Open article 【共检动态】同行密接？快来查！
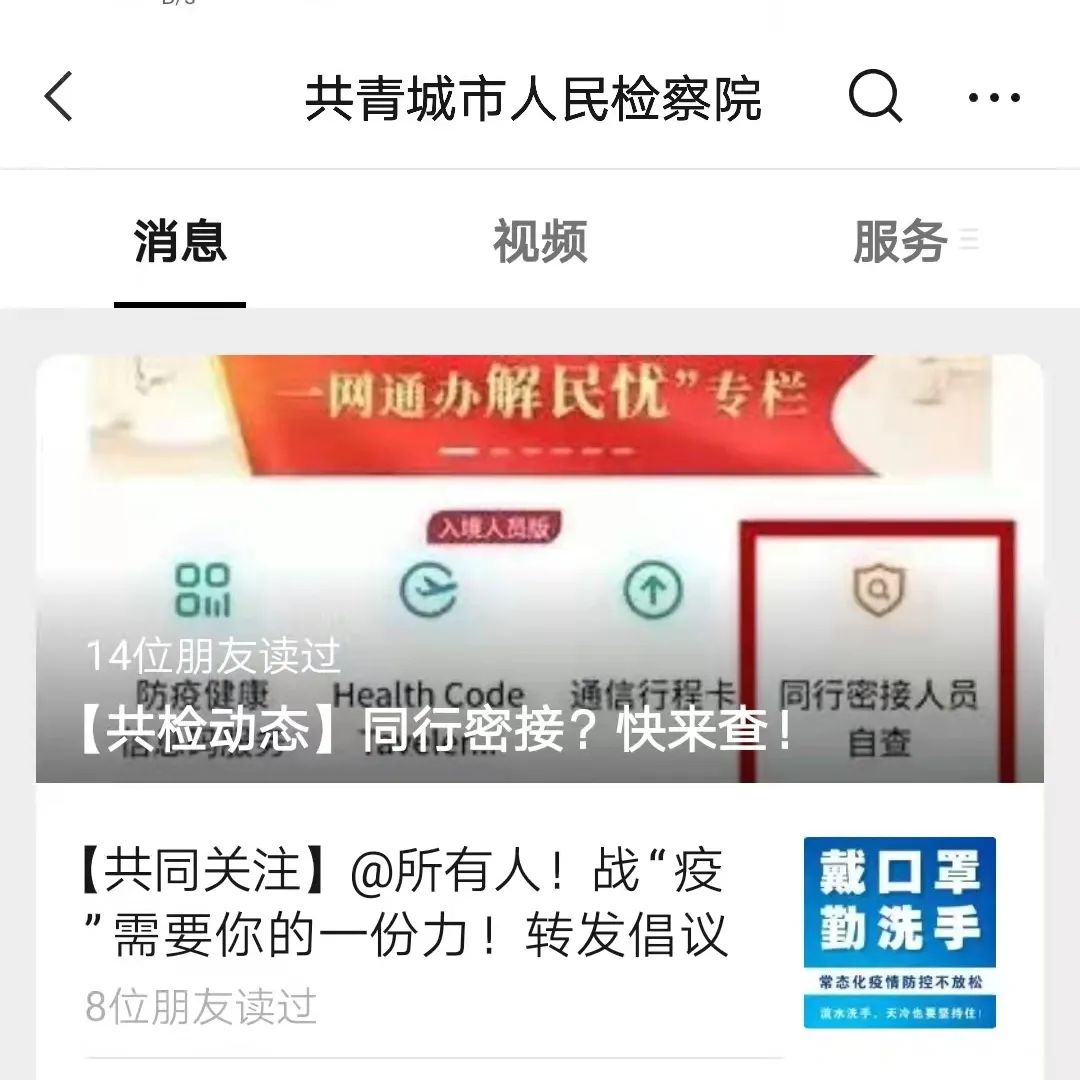 pos(539,570)
